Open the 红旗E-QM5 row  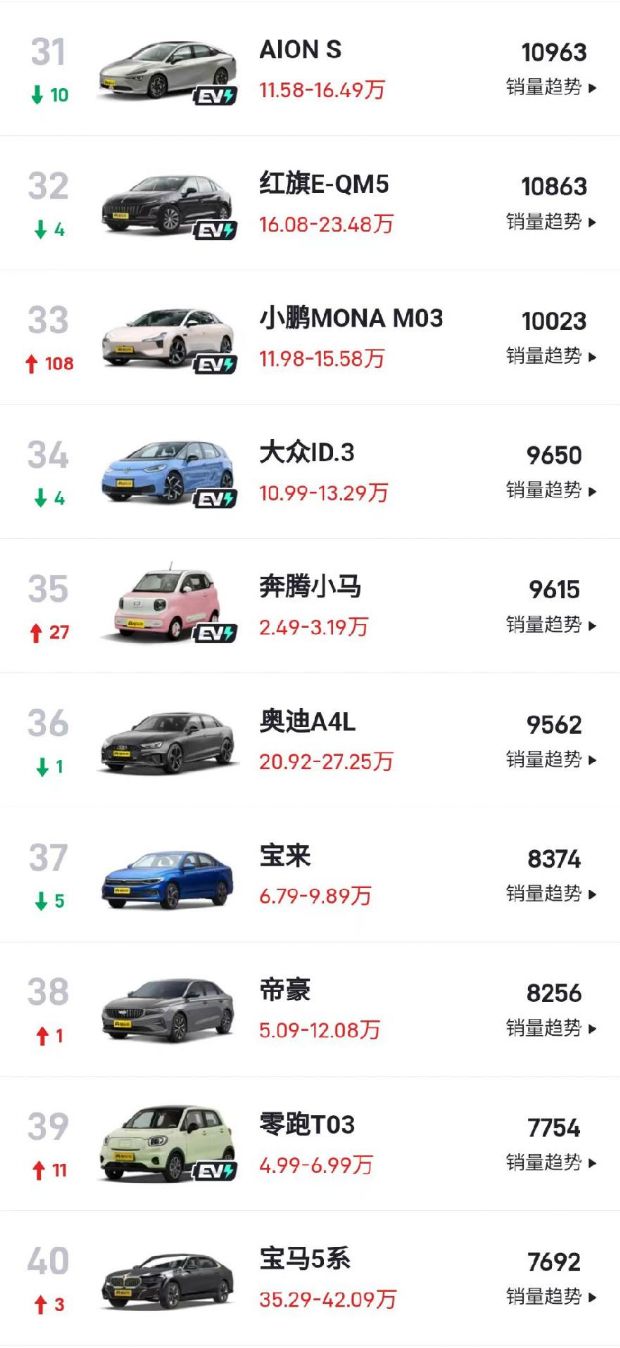[323, 185]
